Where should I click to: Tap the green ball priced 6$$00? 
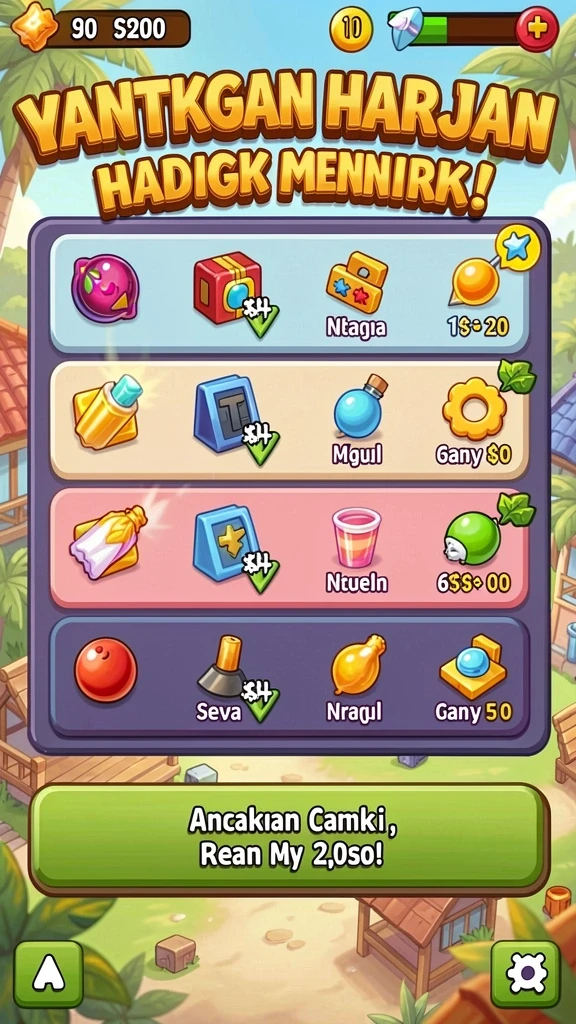473,550
